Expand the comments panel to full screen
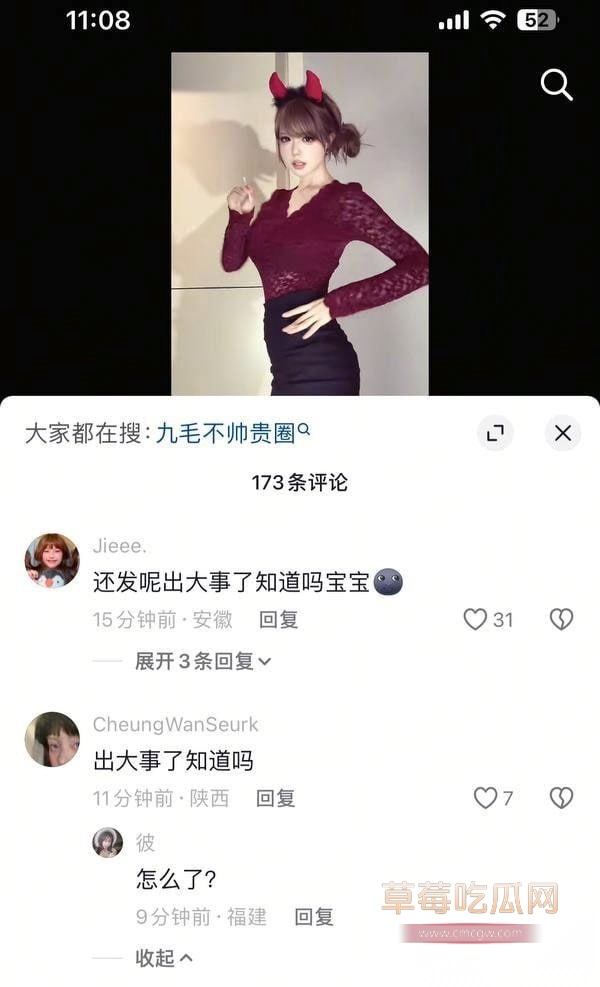The height and width of the screenshot is (987, 600). point(494,433)
